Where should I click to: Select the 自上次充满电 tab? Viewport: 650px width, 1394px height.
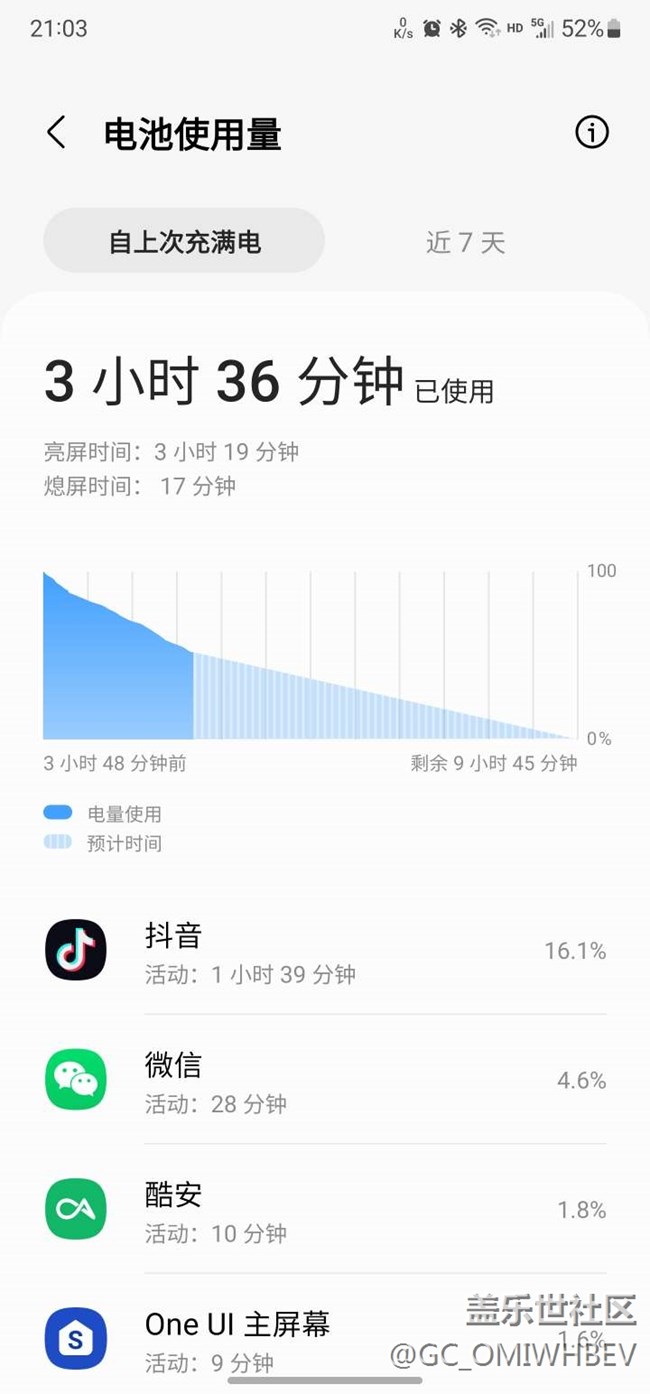point(184,241)
